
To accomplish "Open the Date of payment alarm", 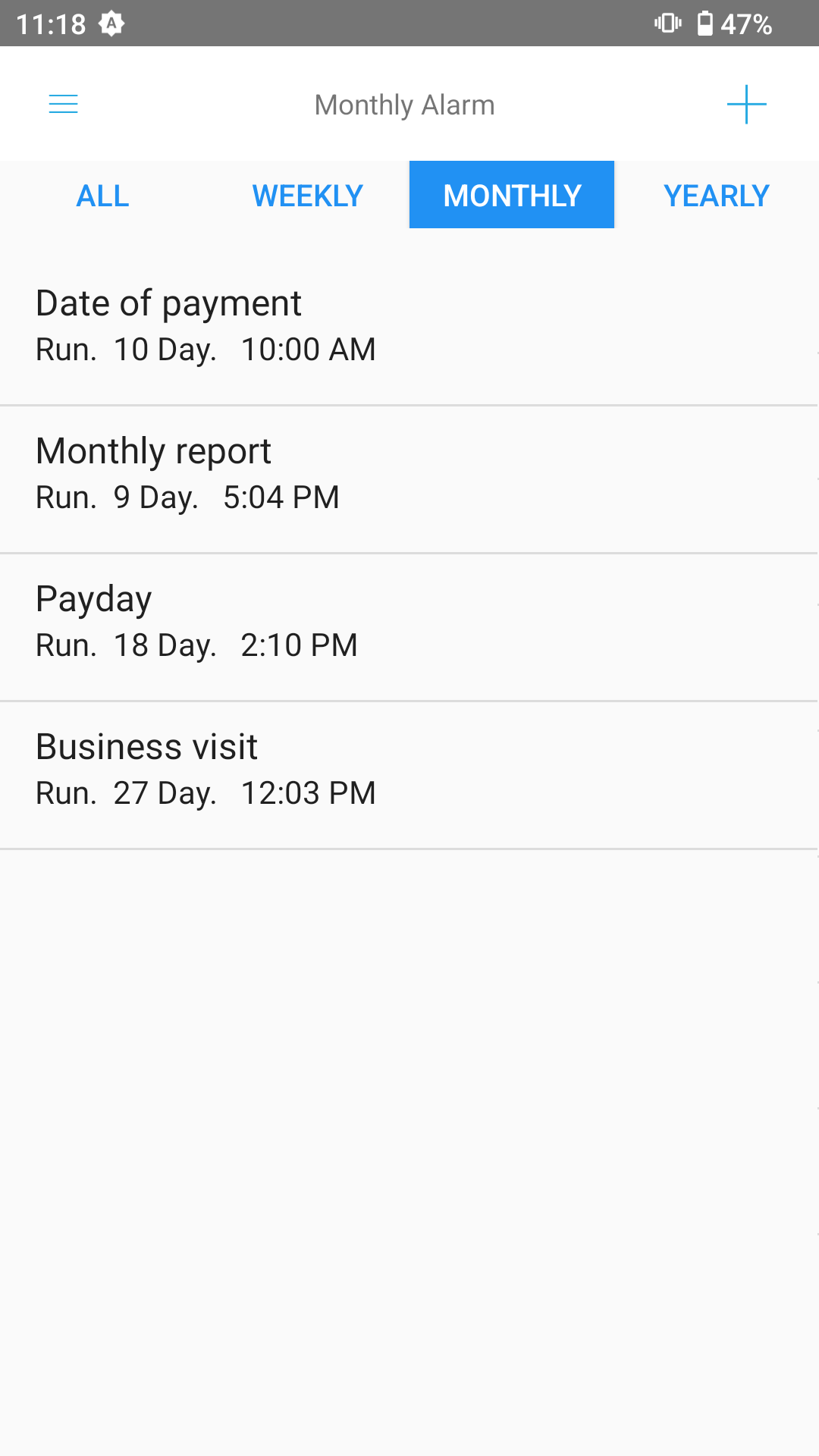I will 409,326.
